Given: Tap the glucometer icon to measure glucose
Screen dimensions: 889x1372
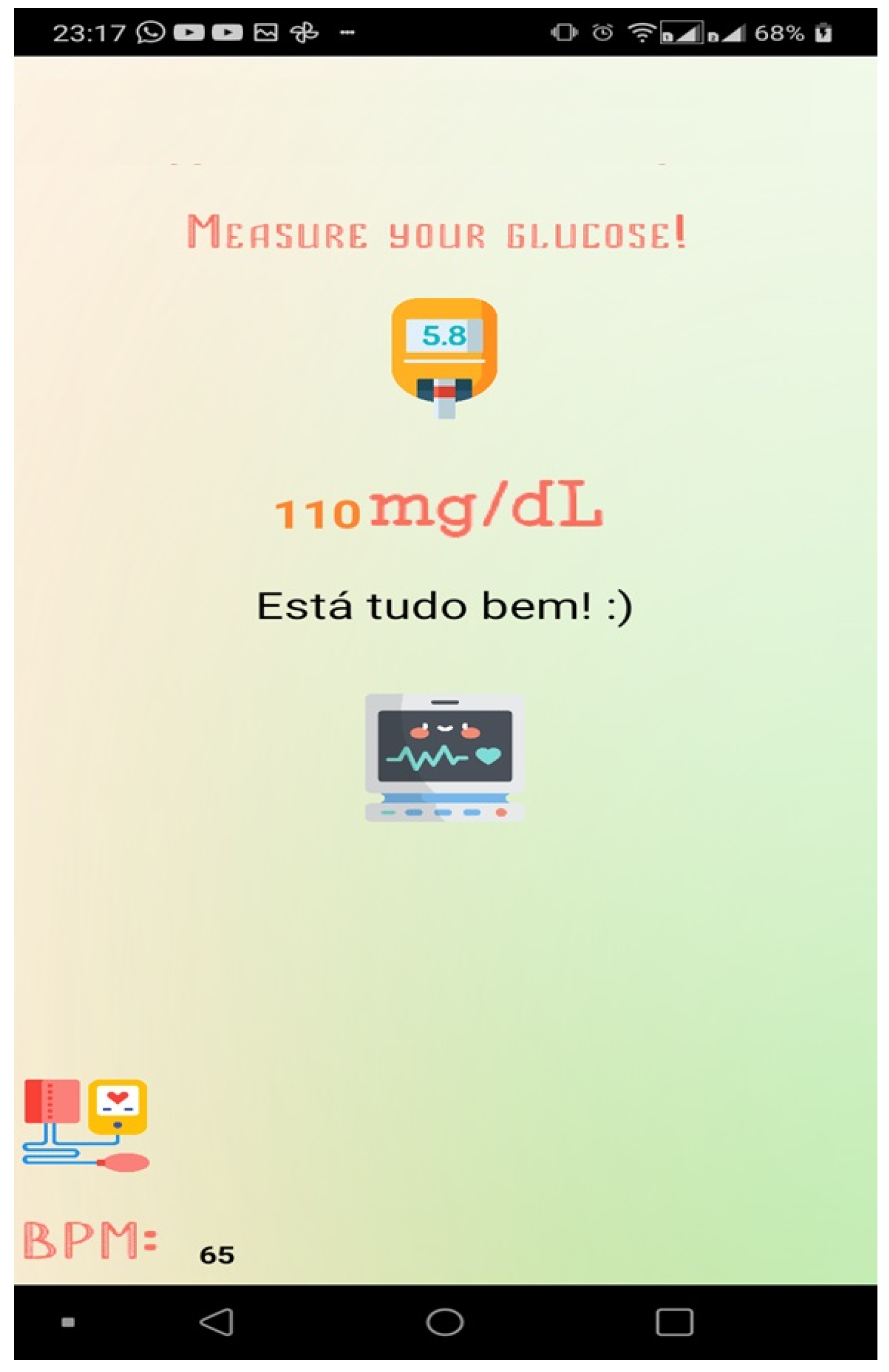Looking at the screenshot, I should (444, 357).
